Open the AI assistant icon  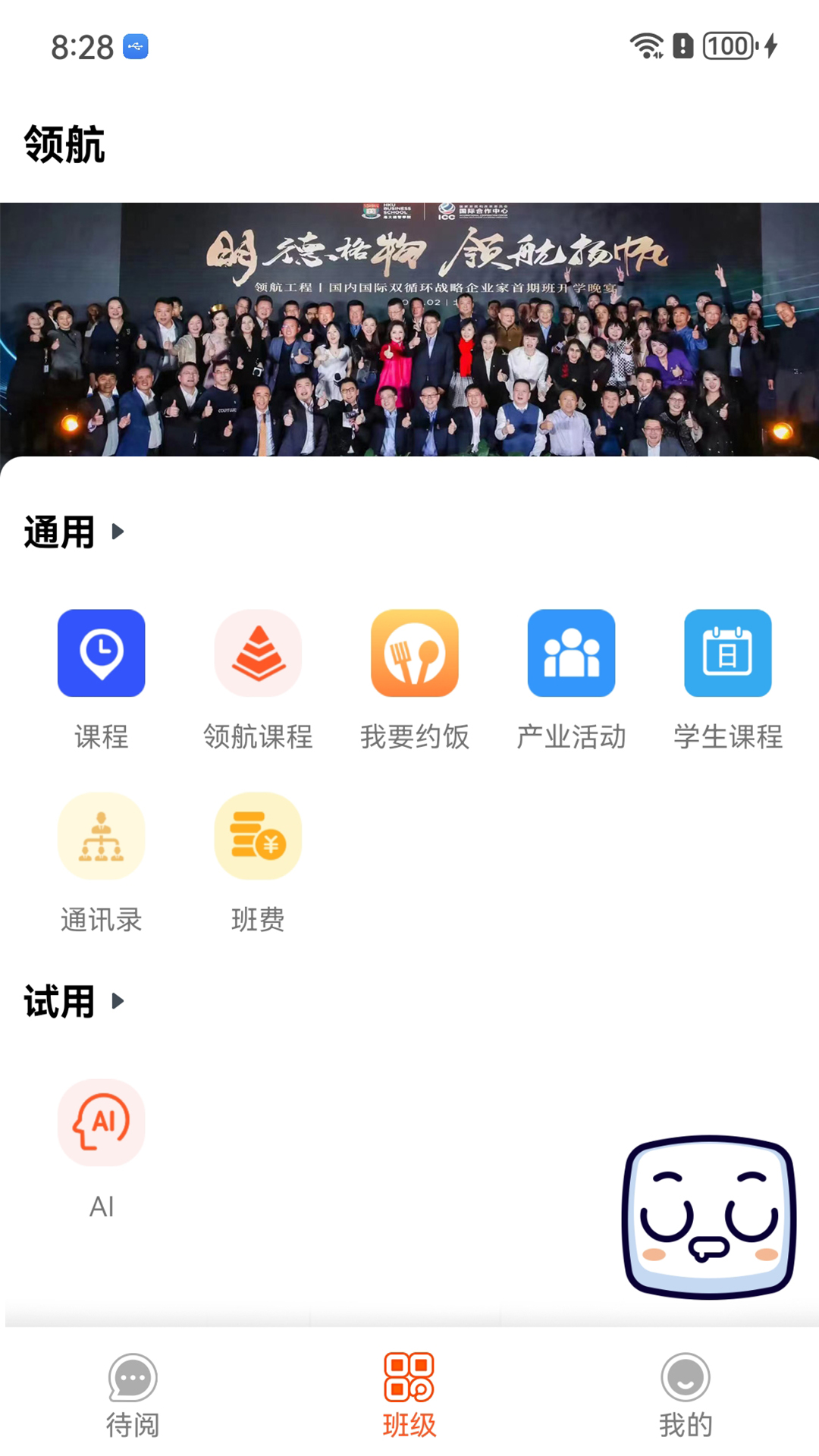[101, 1124]
